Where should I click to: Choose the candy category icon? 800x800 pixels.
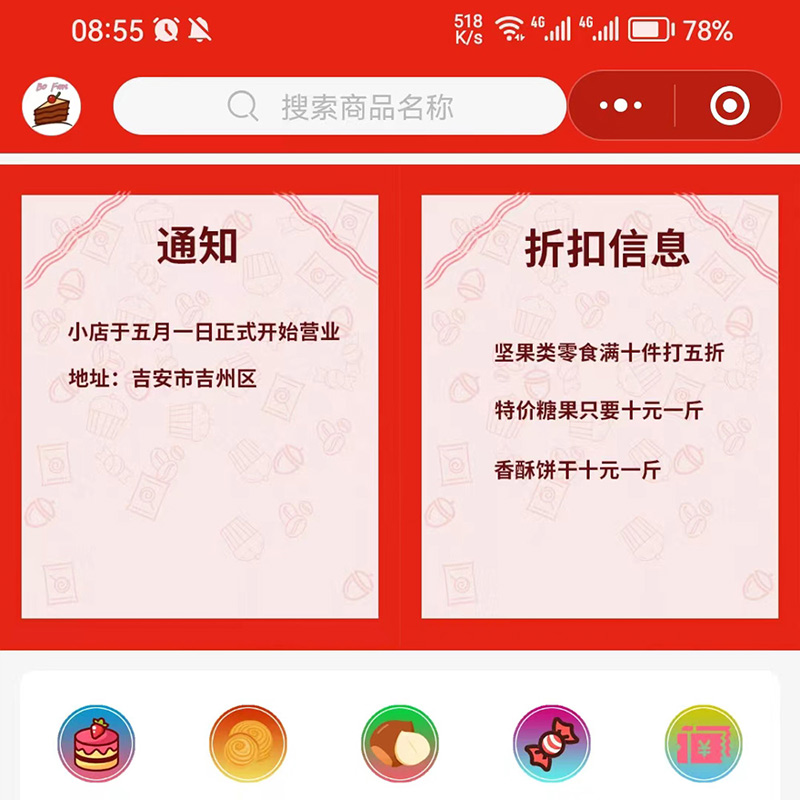click(552, 744)
